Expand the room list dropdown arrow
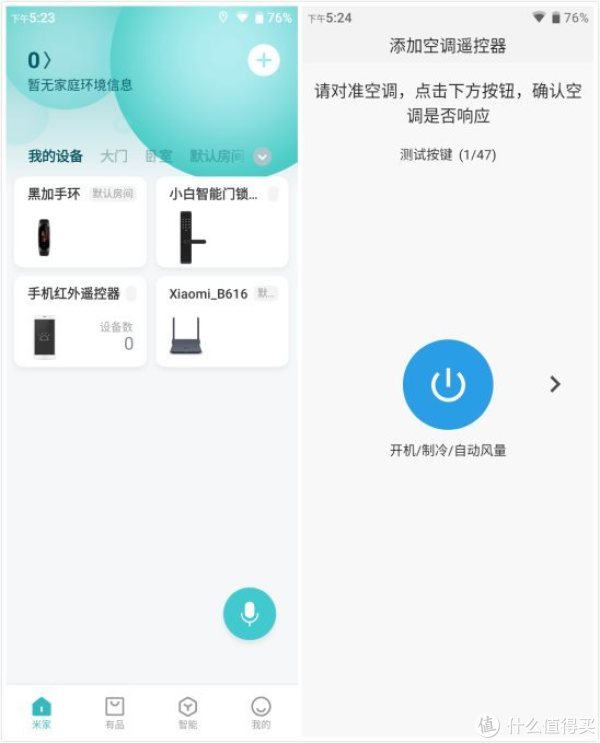The image size is (600, 743). point(262,157)
